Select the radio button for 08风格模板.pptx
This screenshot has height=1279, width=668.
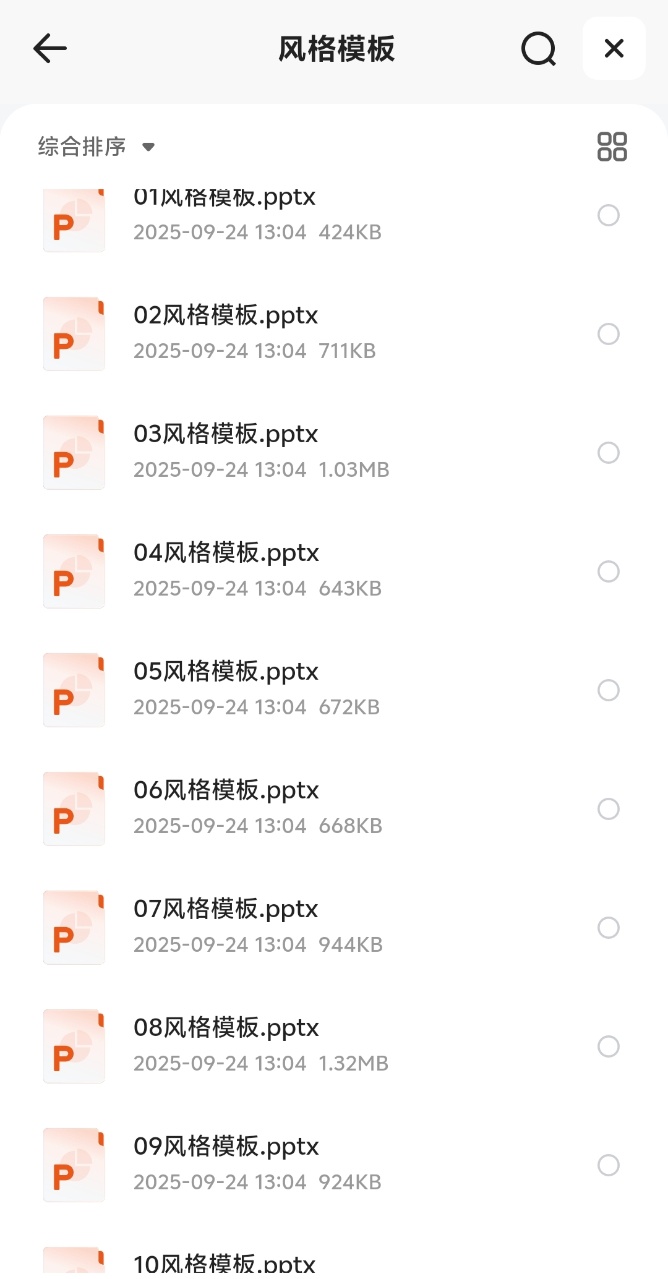coord(608,1046)
